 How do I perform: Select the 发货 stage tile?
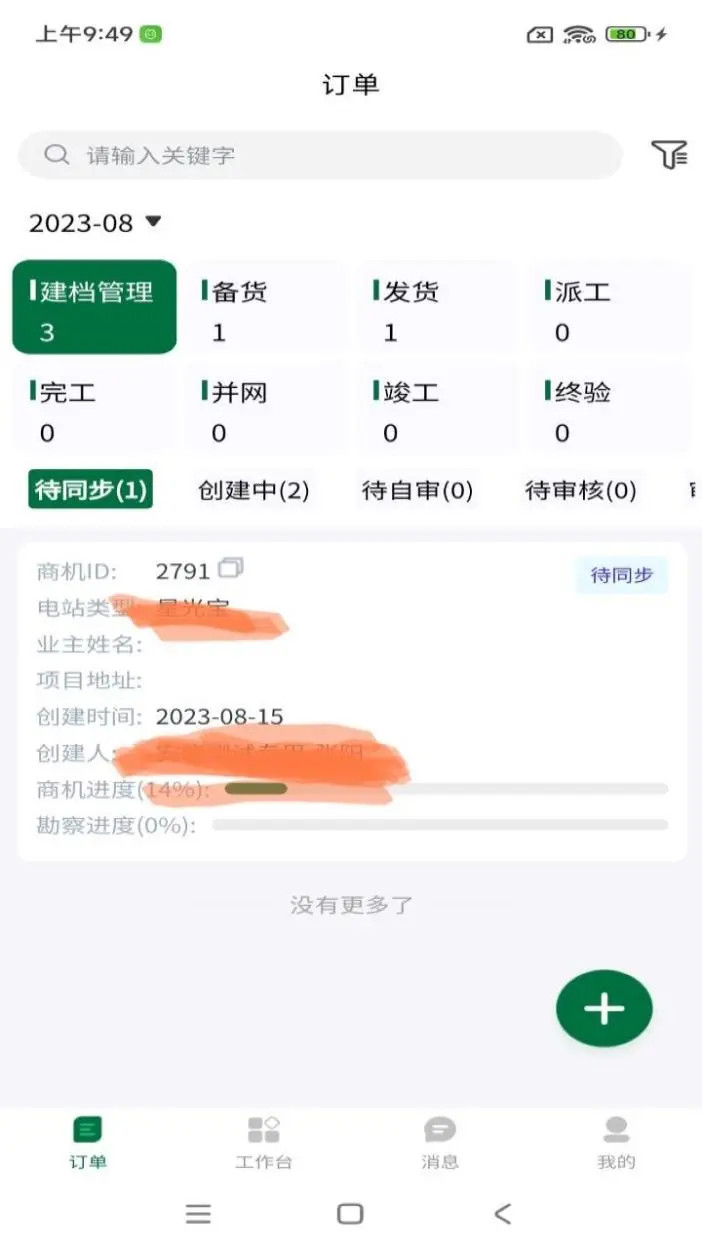tap(437, 307)
